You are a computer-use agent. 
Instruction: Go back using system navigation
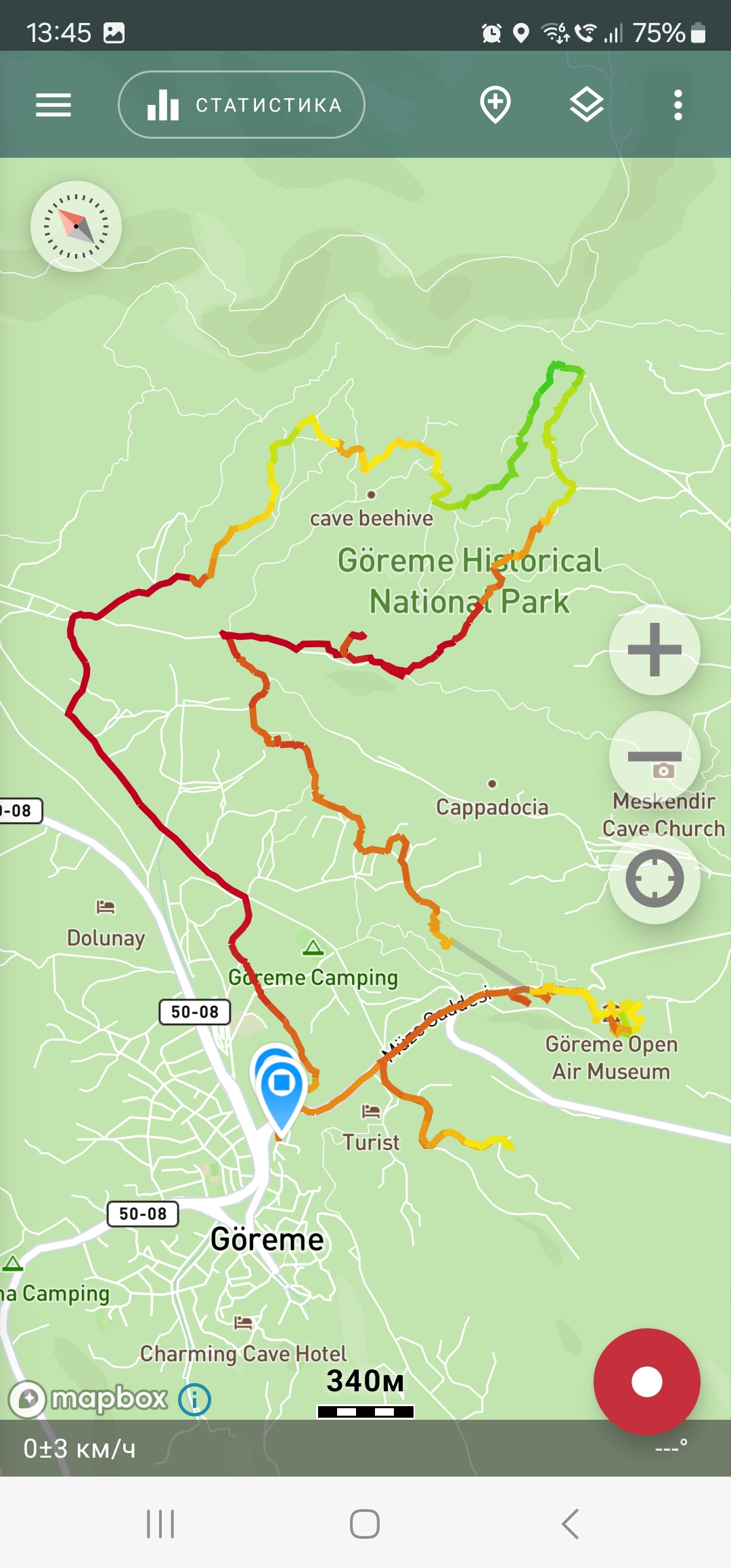[570, 1524]
